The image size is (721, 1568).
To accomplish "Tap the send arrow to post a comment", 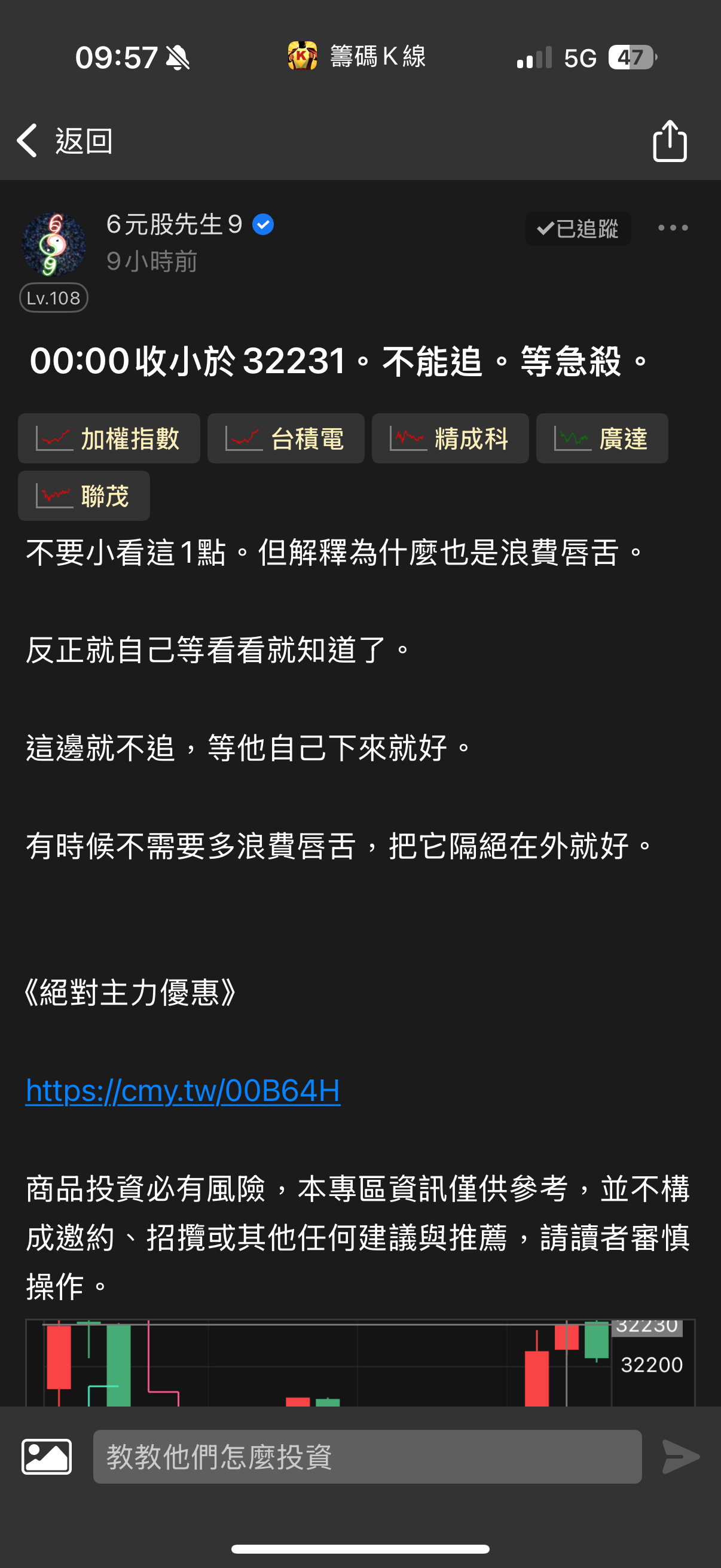I will point(680,1457).
